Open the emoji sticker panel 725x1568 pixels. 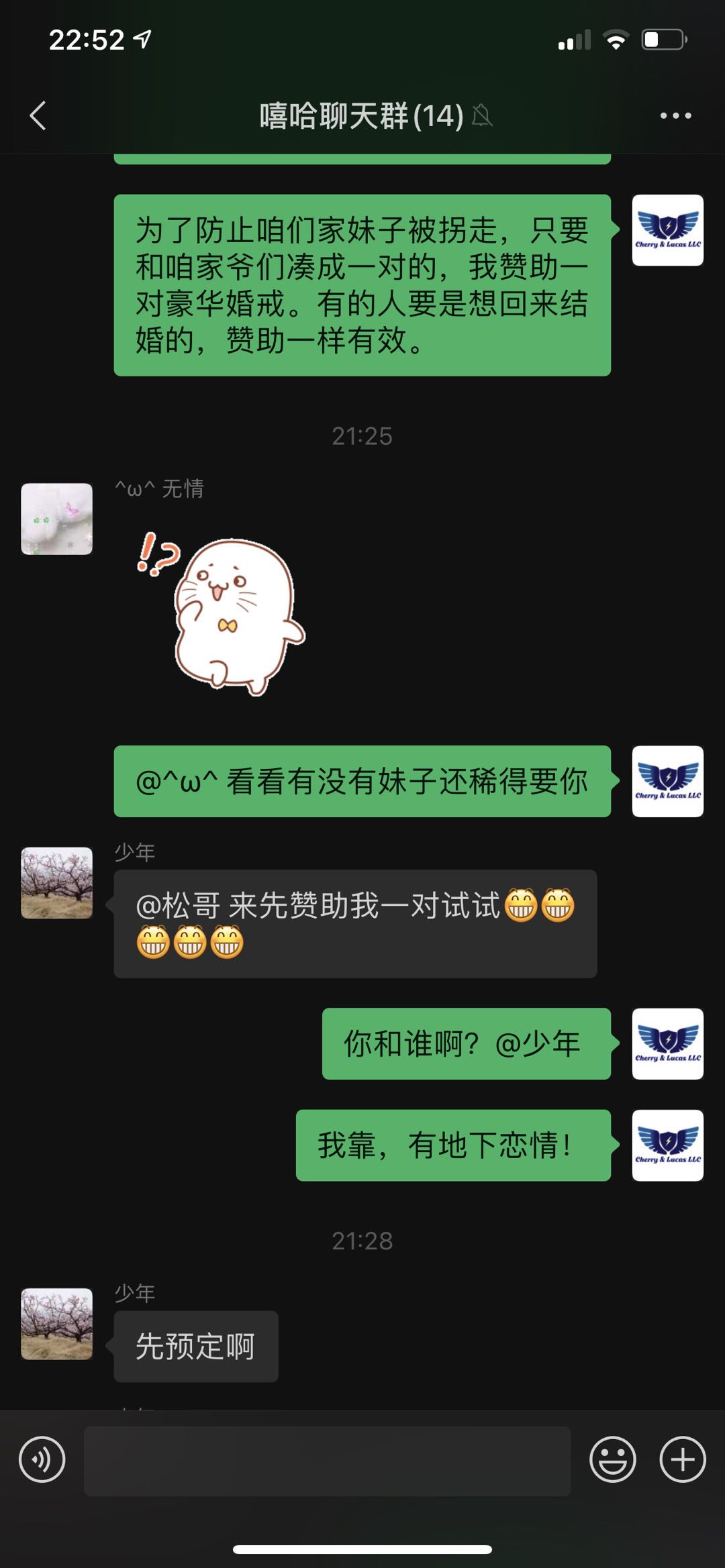tap(612, 1459)
